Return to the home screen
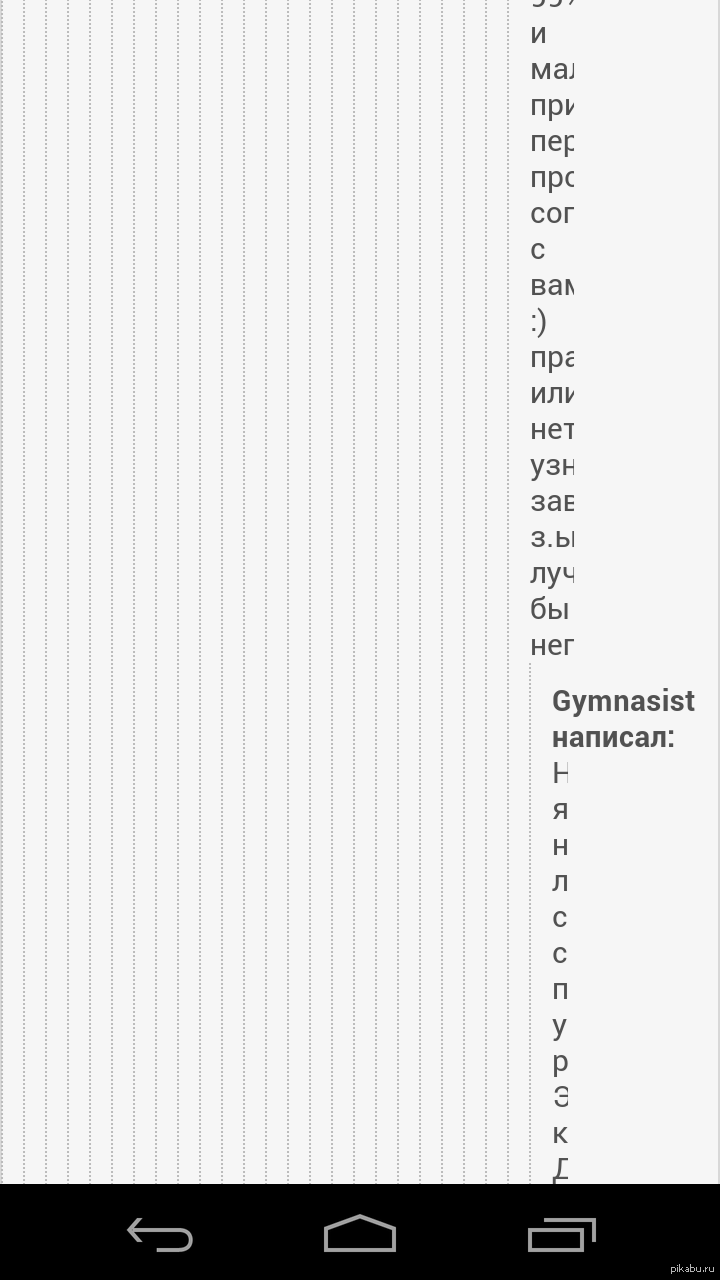Image resolution: width=720 pixels, height=1280 pixels. [360, 1233]
